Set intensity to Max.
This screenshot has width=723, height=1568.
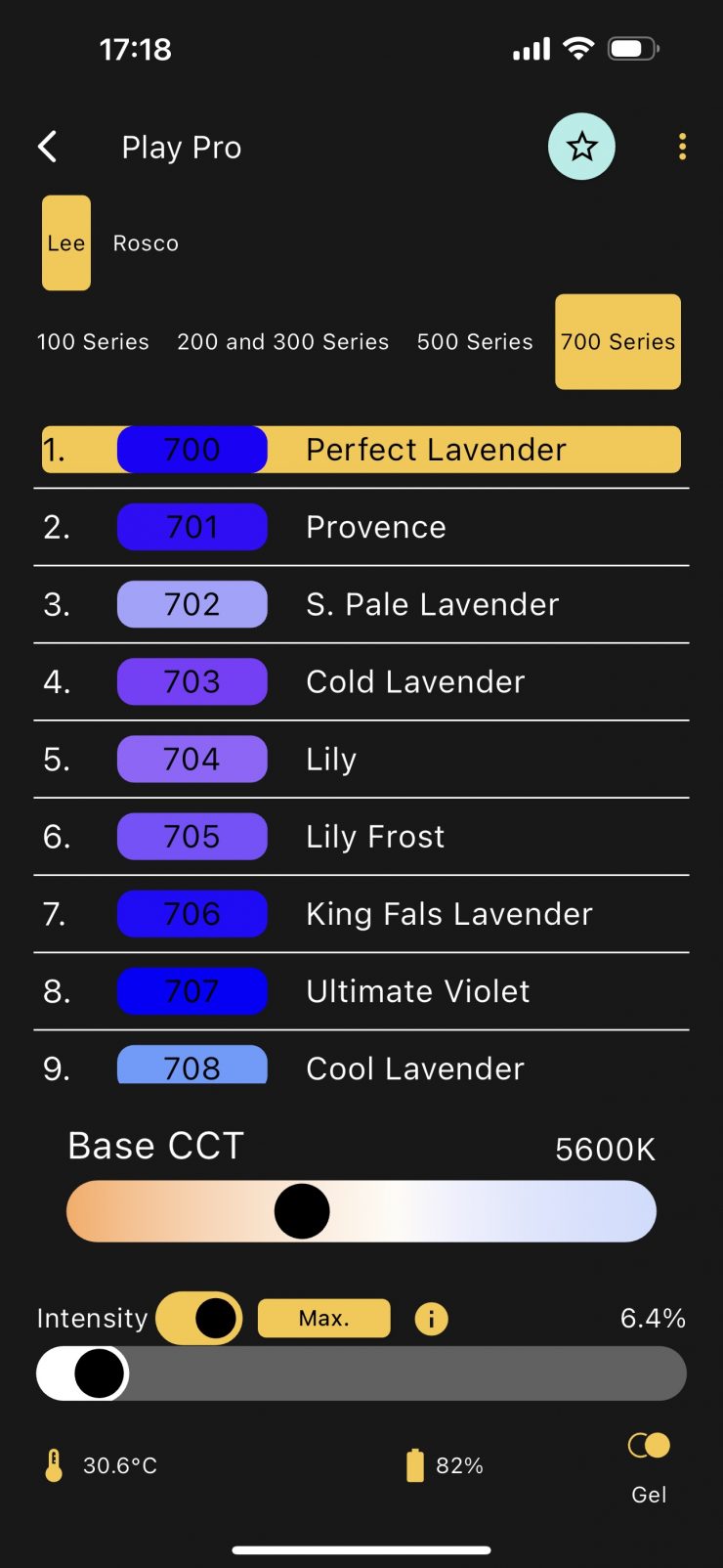click(323, 1318)
